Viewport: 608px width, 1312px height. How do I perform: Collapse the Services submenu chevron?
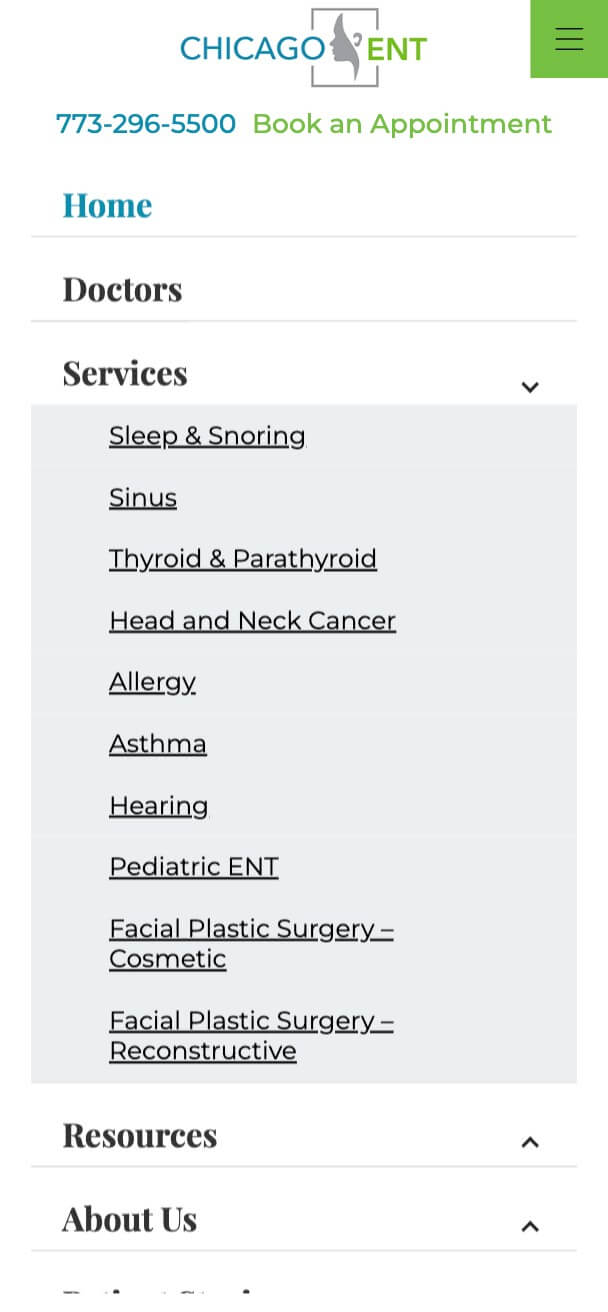click(530, 387)
